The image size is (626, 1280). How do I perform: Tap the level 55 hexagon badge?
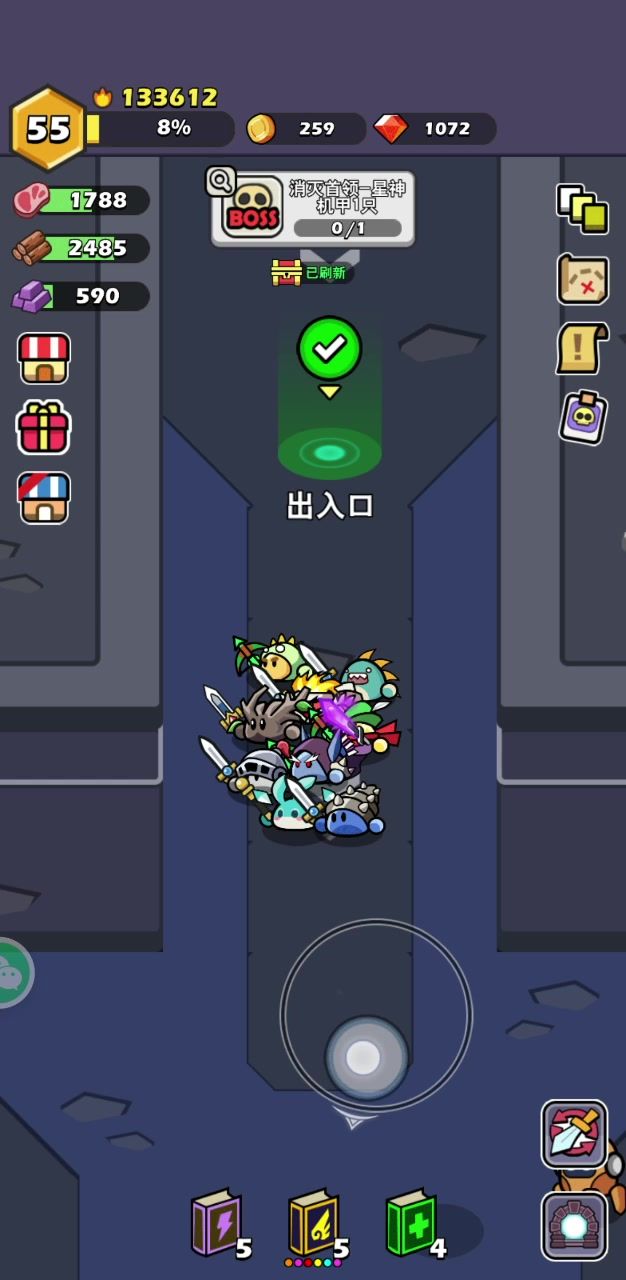pyautogui.click(x=47, y=129)
